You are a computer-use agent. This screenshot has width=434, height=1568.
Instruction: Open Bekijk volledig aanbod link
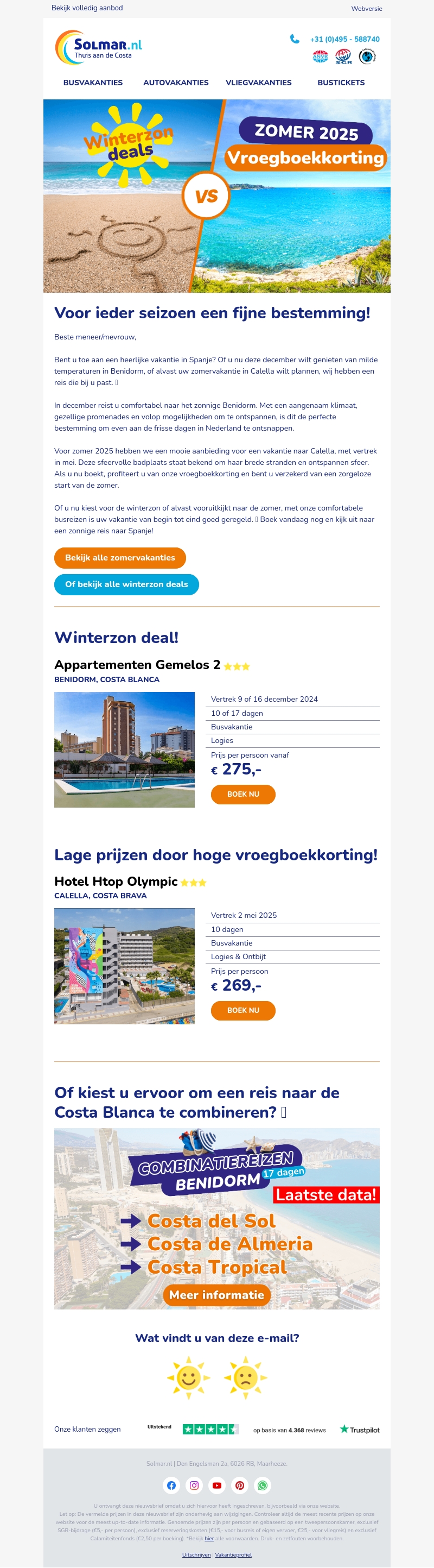(87, 8)
